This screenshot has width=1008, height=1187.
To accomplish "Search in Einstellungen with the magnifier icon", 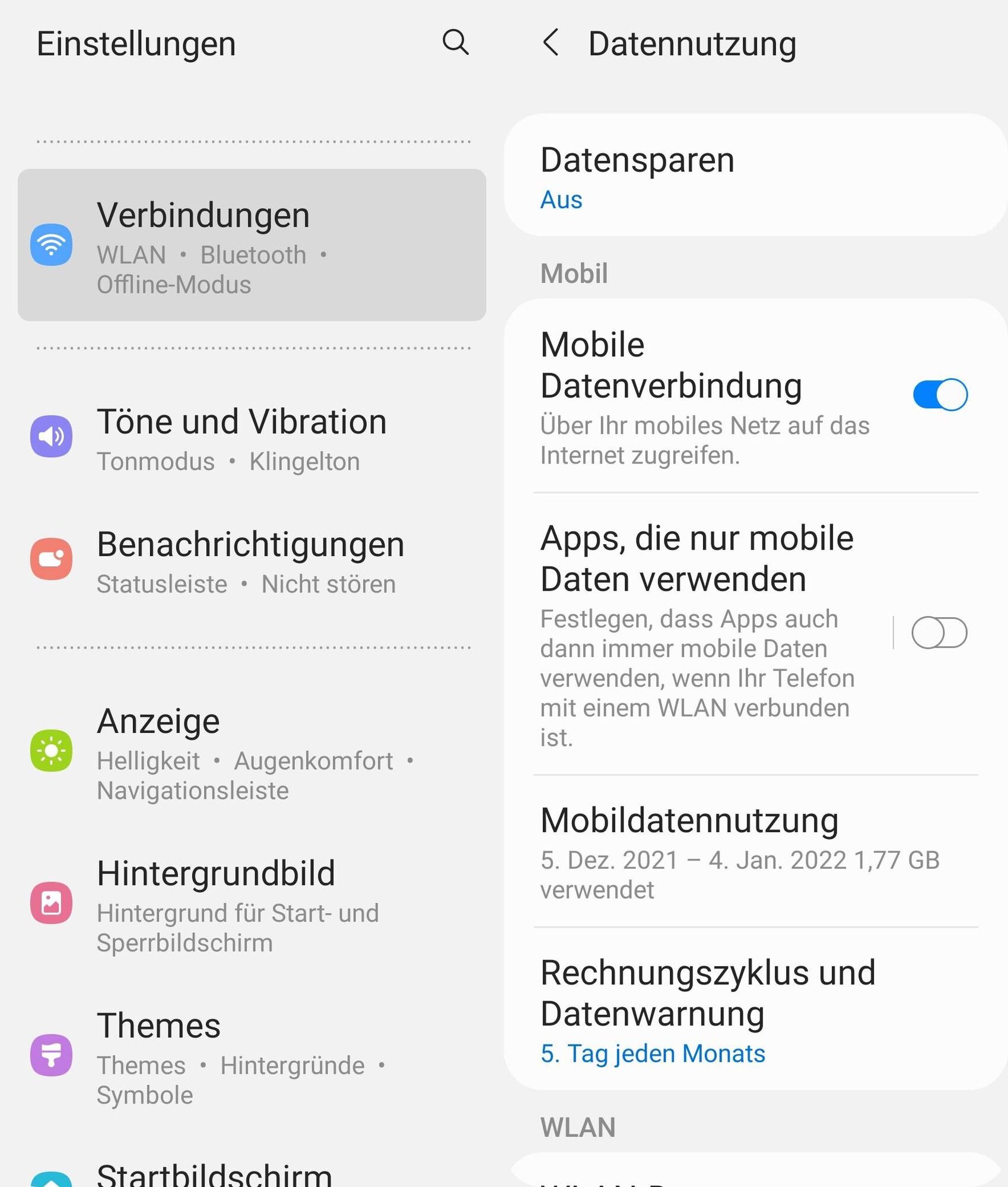I will point(455,42).
